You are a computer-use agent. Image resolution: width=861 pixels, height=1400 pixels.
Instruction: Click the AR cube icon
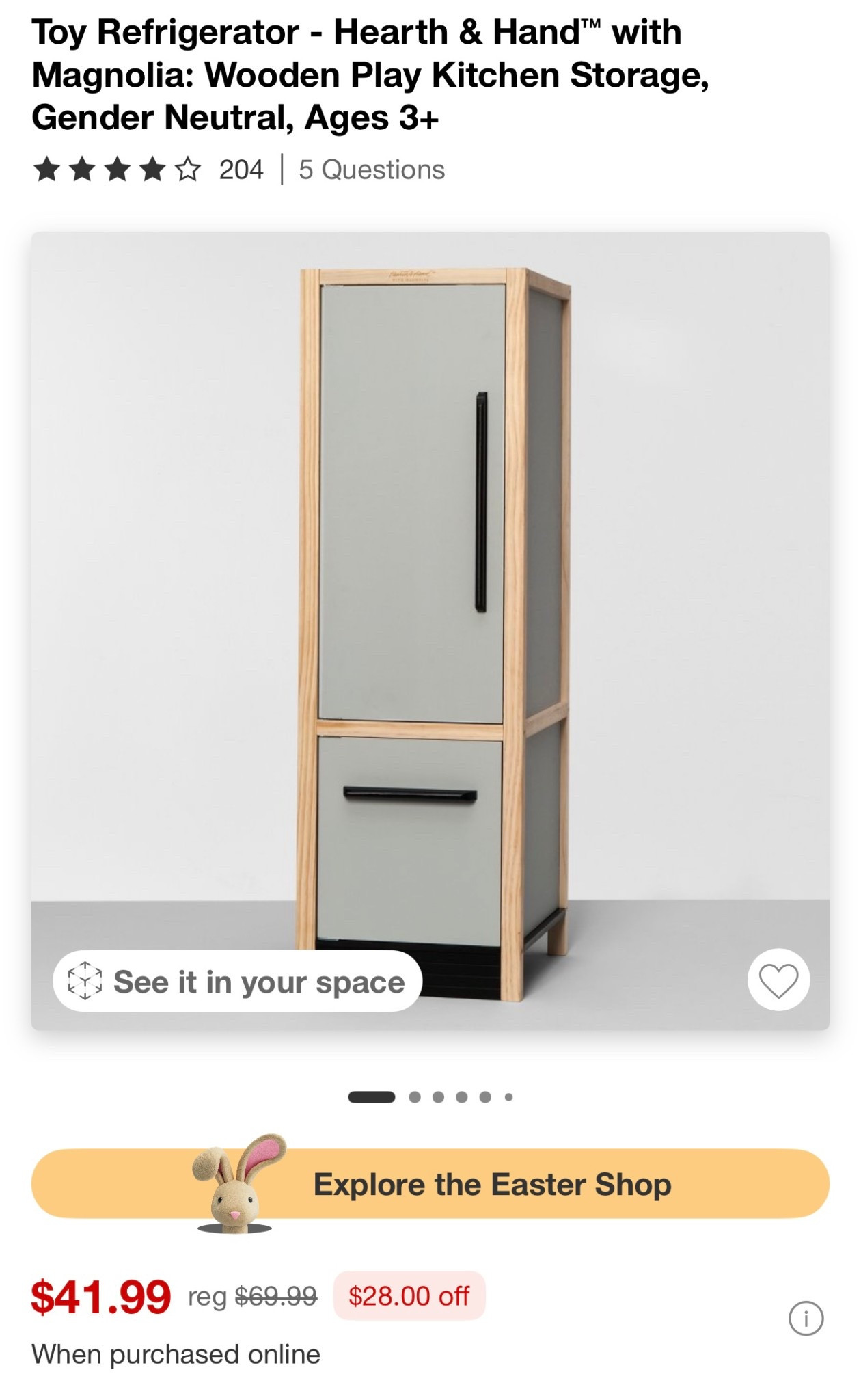tap(85, 980)
